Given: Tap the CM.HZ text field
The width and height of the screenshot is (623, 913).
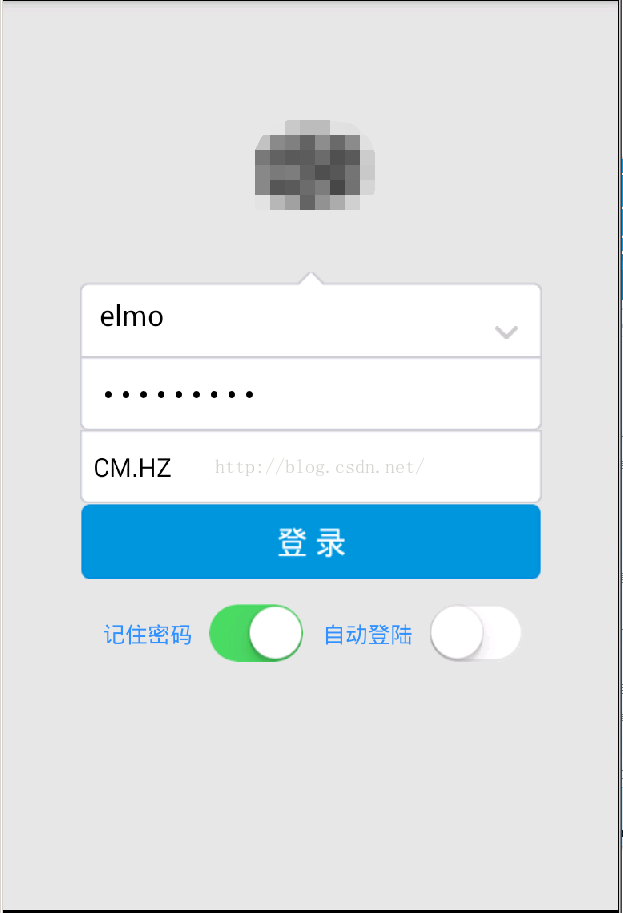Looking at the screenshot, I should [310, 467].
